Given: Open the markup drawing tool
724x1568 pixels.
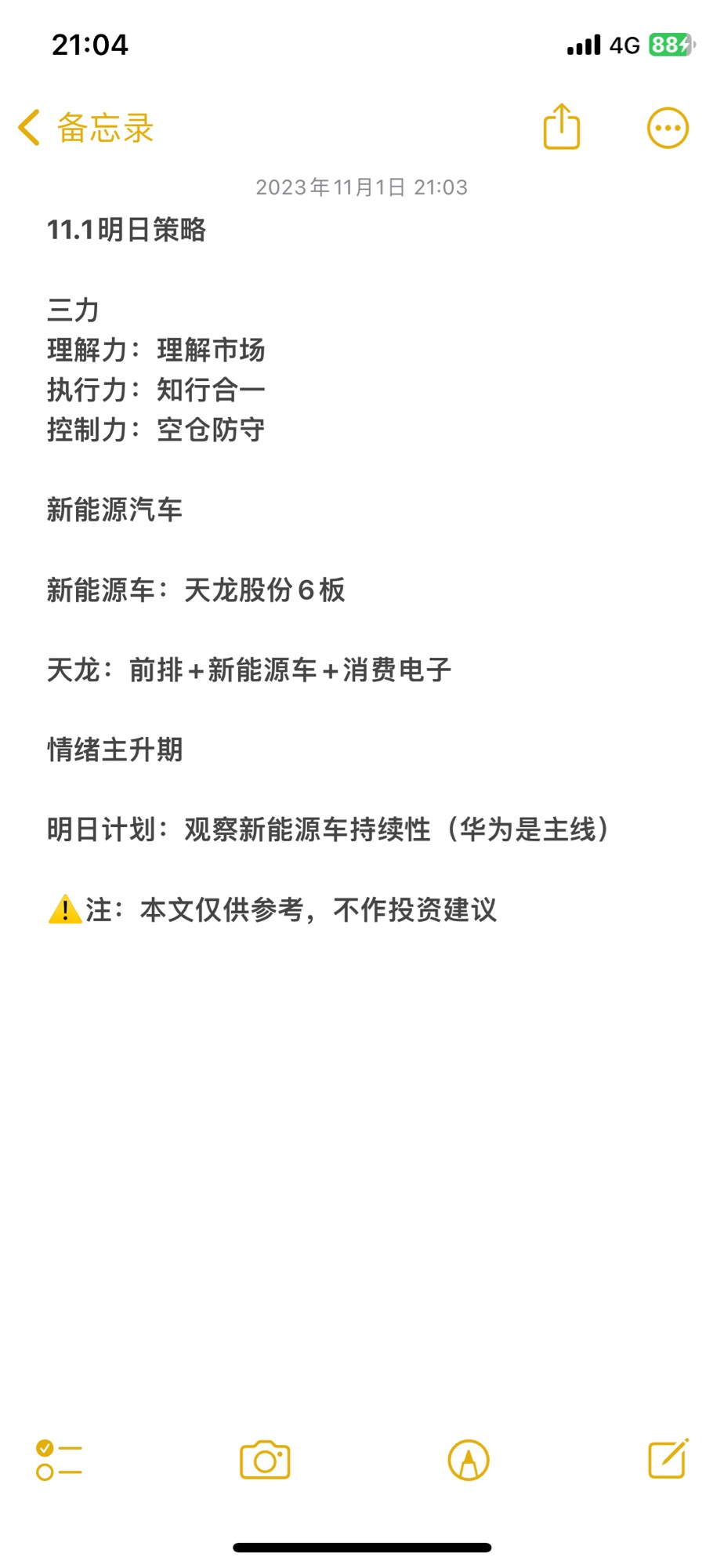Looking at the screenshot, I should click(x=469, y=1460).
